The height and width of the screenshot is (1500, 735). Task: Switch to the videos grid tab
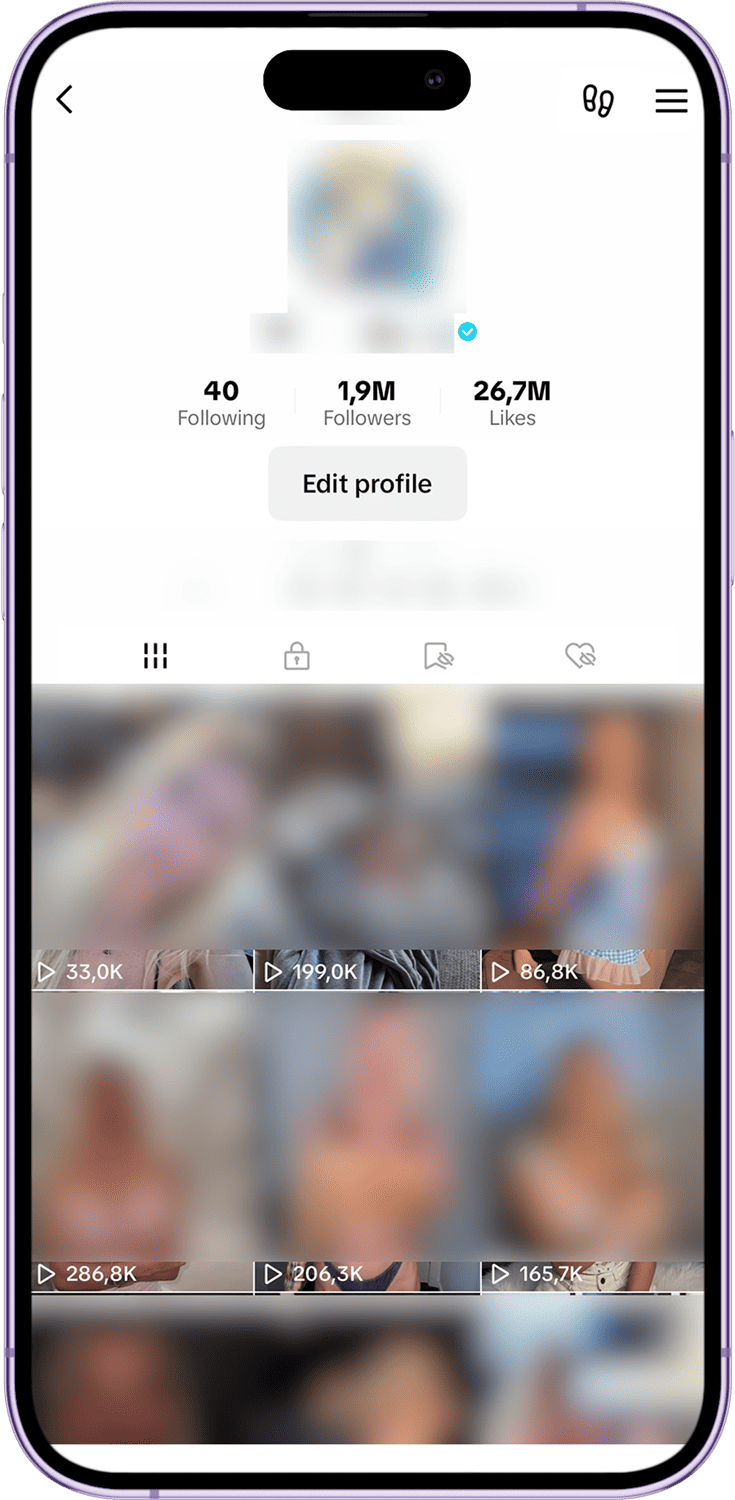click(x=155, y=656)
